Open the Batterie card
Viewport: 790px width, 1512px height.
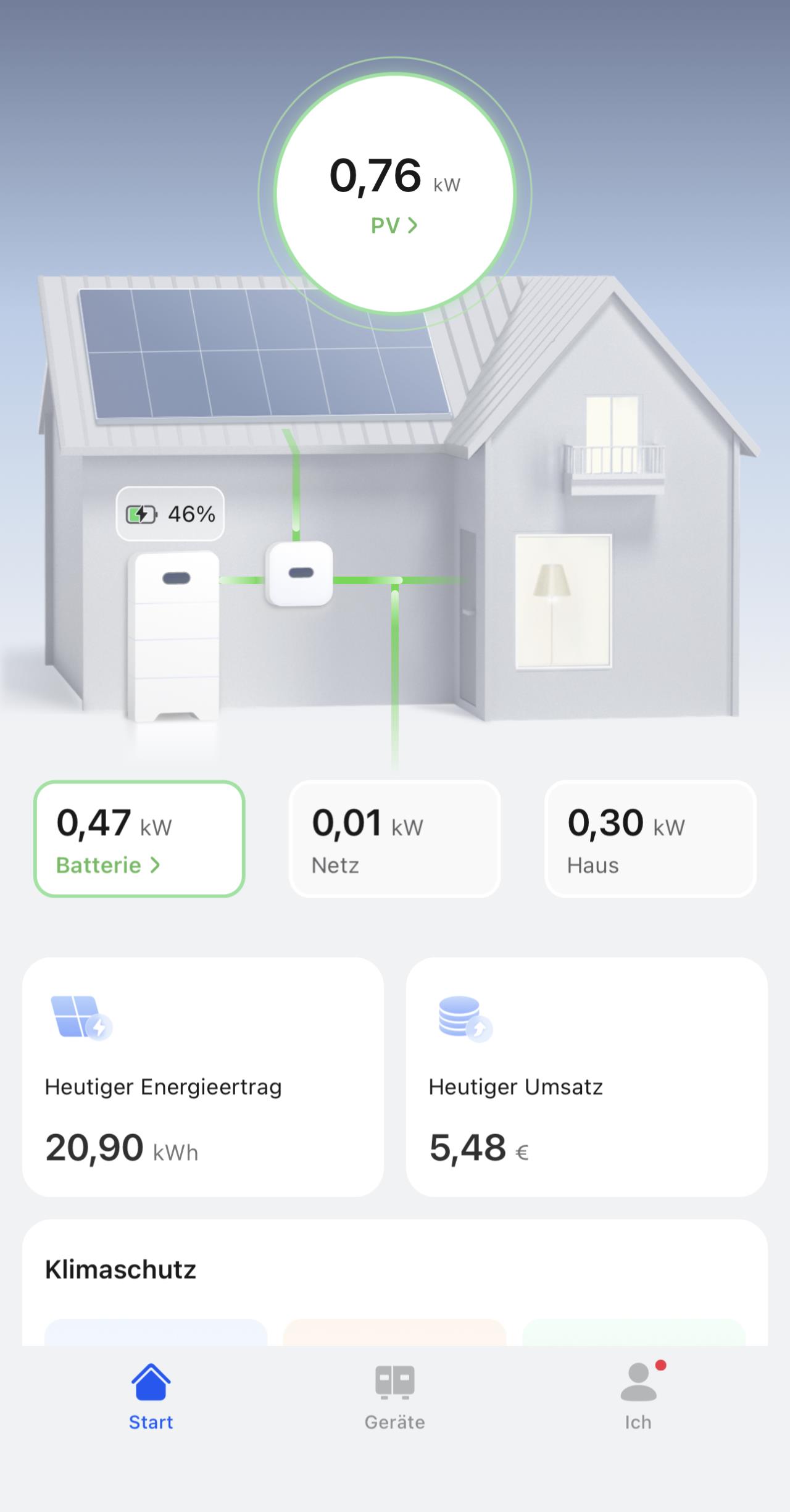139,838
